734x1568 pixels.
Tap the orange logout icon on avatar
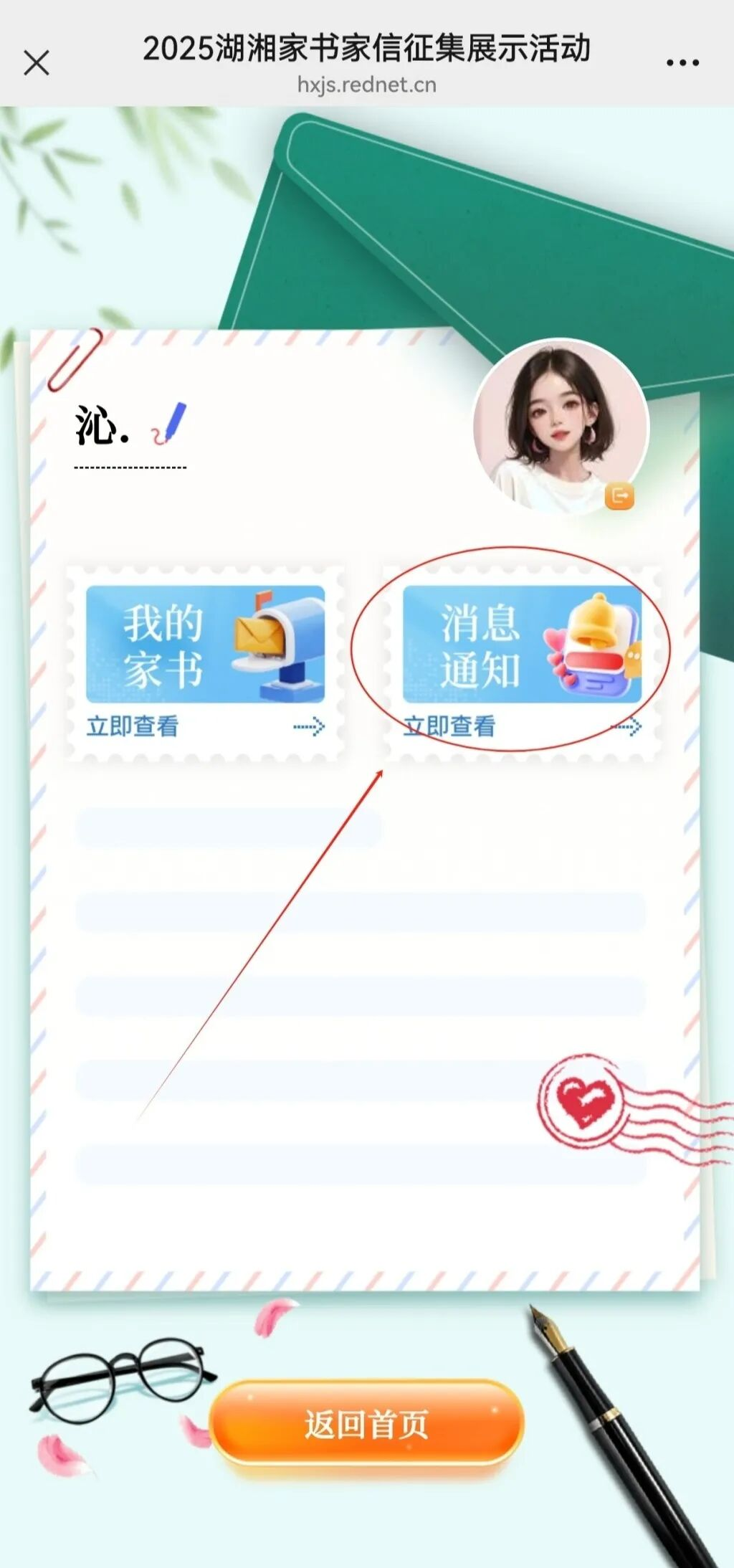(619, 496)
